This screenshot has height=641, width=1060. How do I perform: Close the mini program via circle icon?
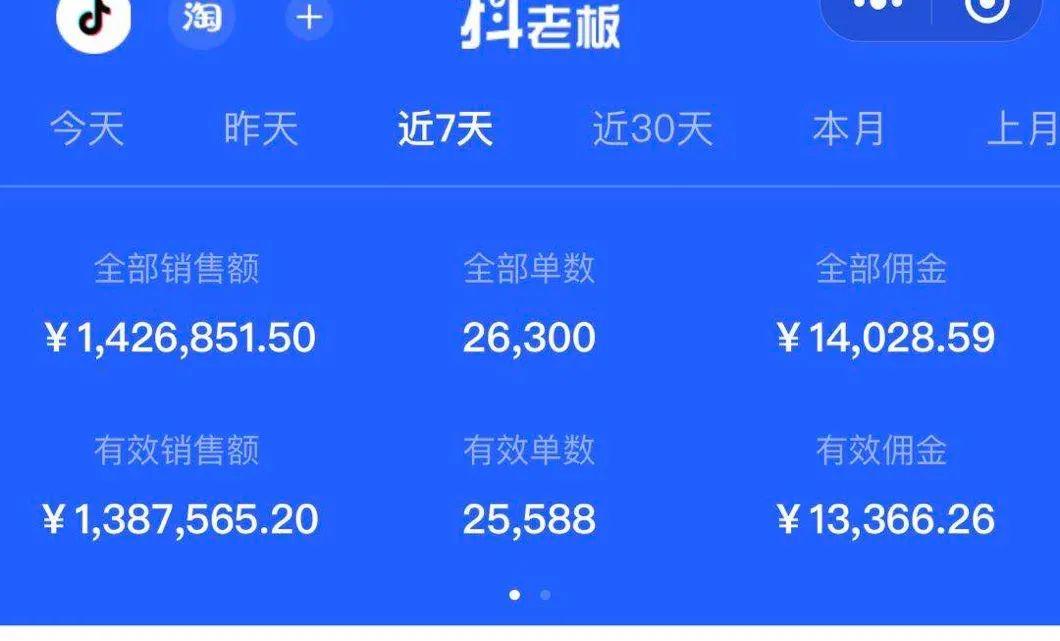tap(987, 10)
